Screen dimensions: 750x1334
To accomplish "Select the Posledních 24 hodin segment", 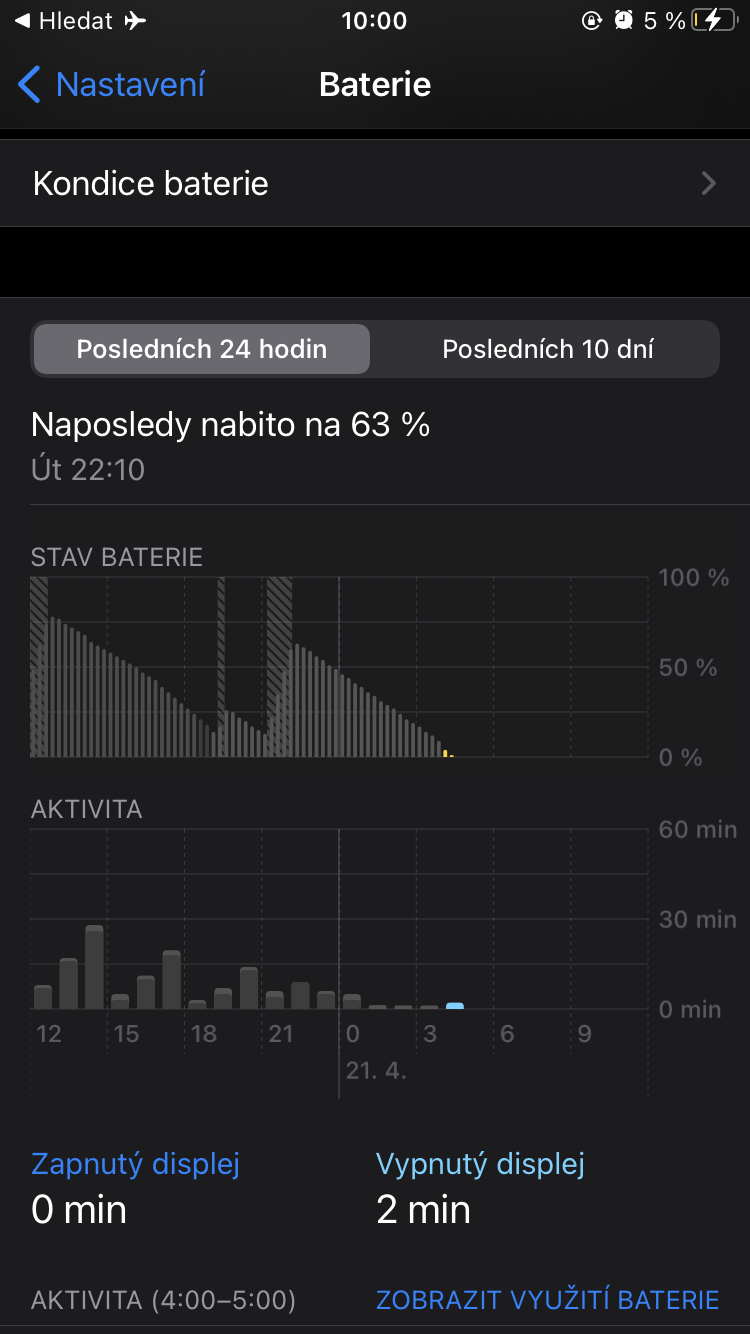I will [x=202, y=349].
